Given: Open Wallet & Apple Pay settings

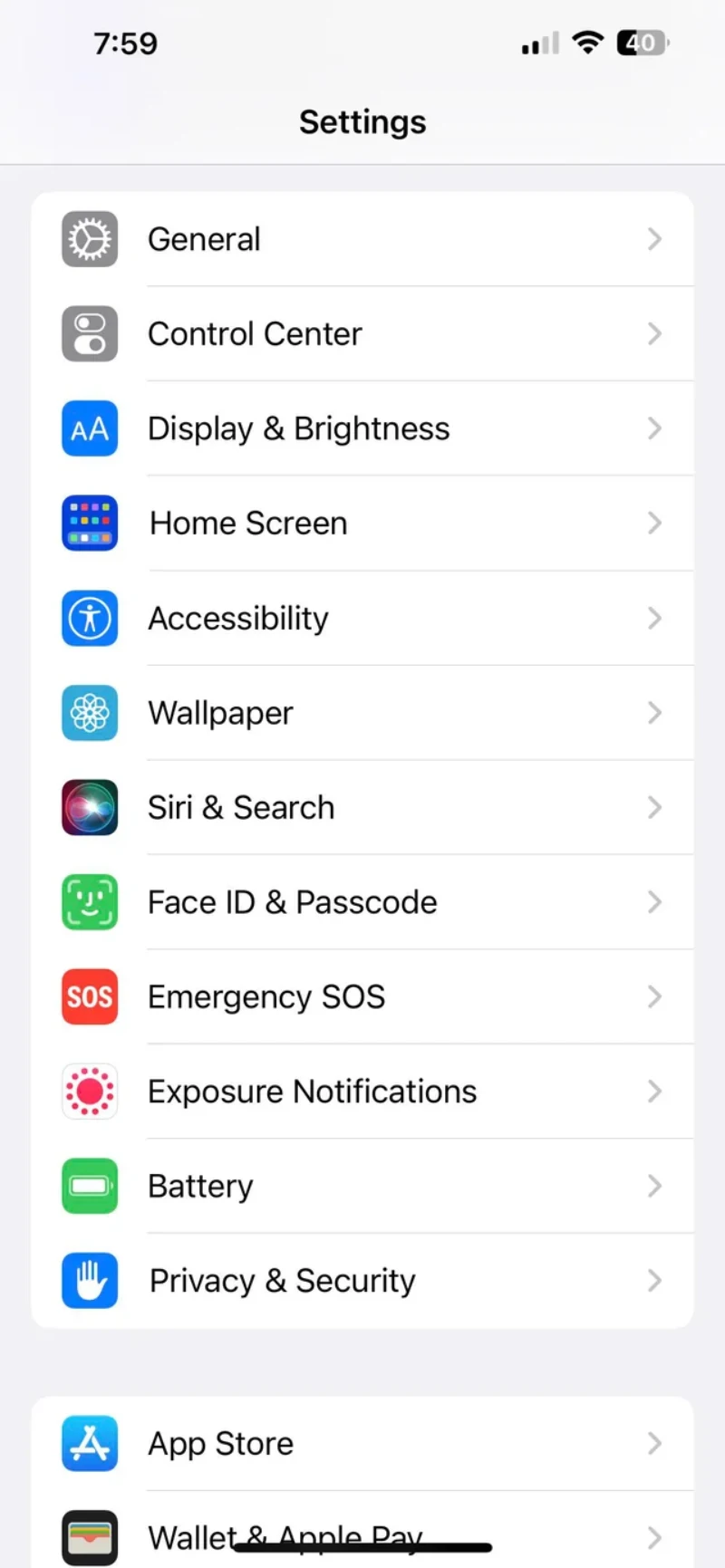Looking at the screenshot, I should tap(362, 1531).
